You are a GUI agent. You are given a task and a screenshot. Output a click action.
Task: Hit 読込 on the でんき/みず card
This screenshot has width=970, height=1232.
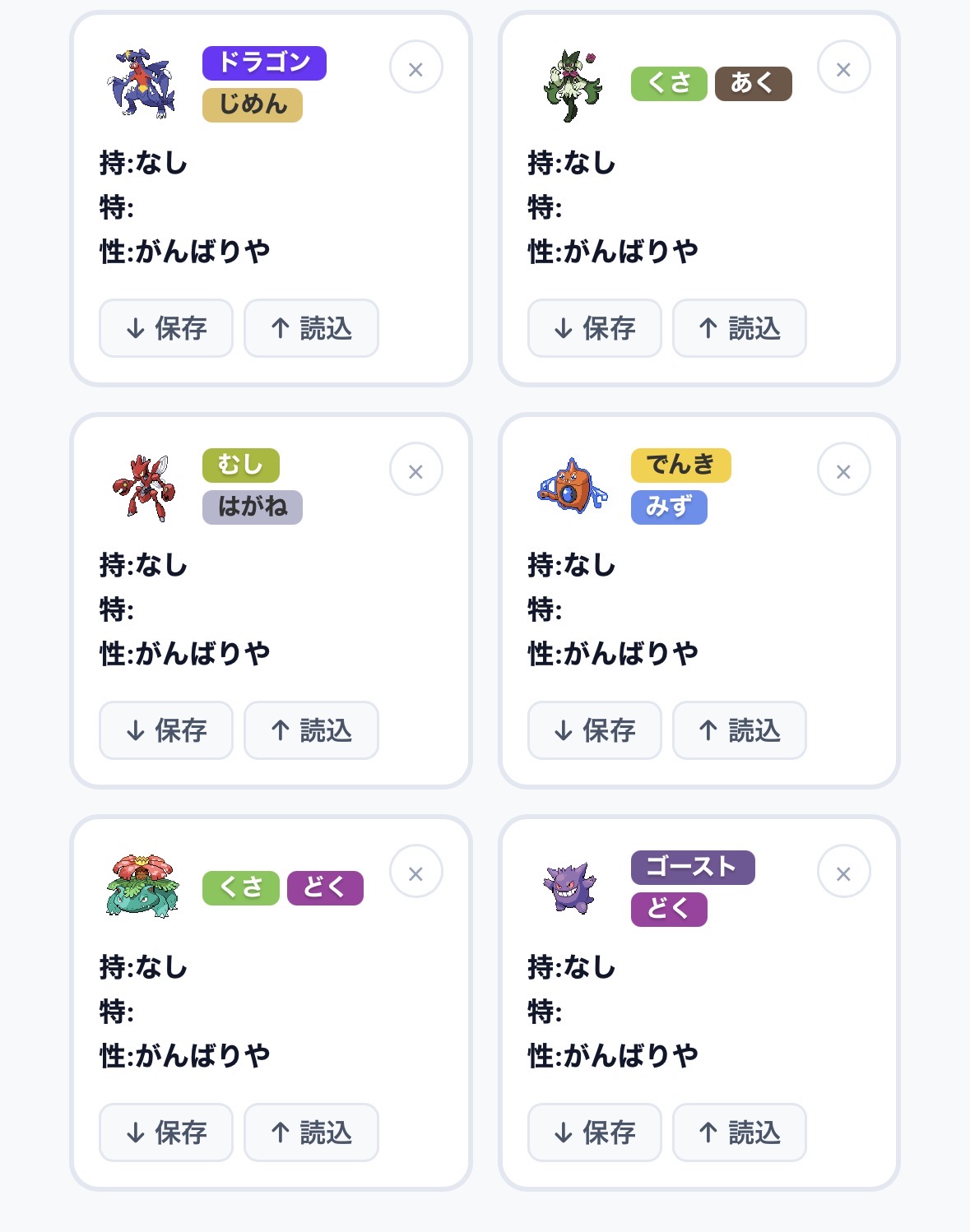pos(739,730)
